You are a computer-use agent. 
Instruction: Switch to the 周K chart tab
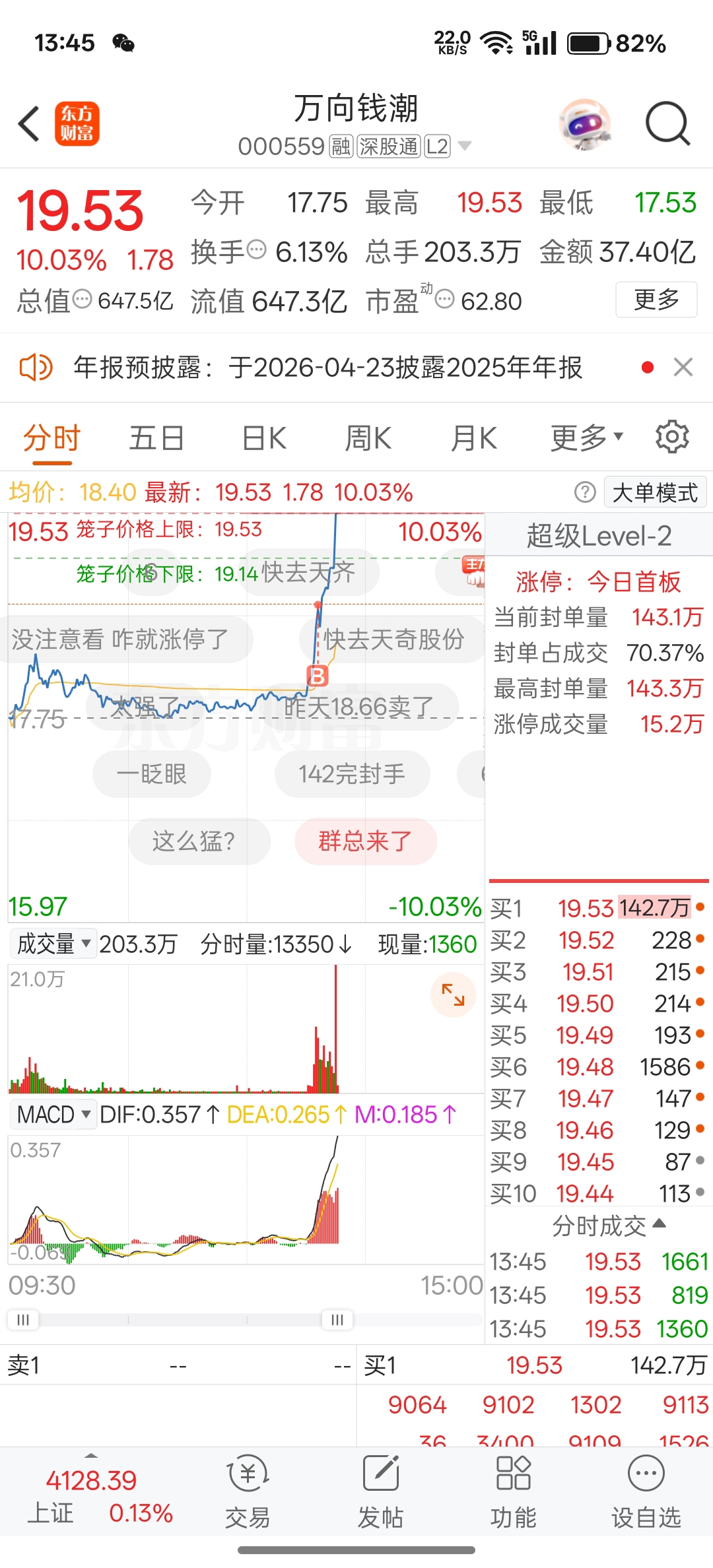pyautogui.click(x=368, y=438)
